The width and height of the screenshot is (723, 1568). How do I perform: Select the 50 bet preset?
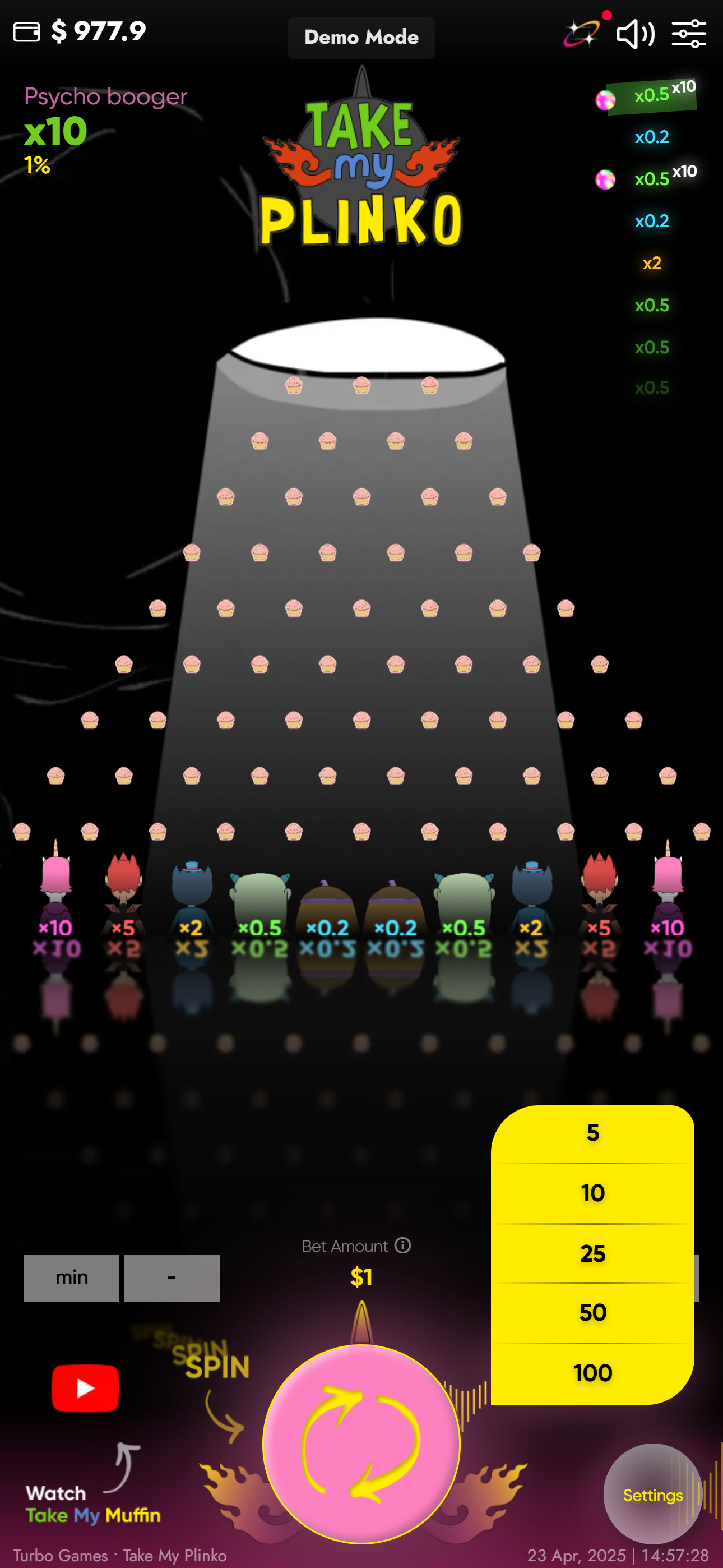pyautogui.click(x=592, y=1312)
